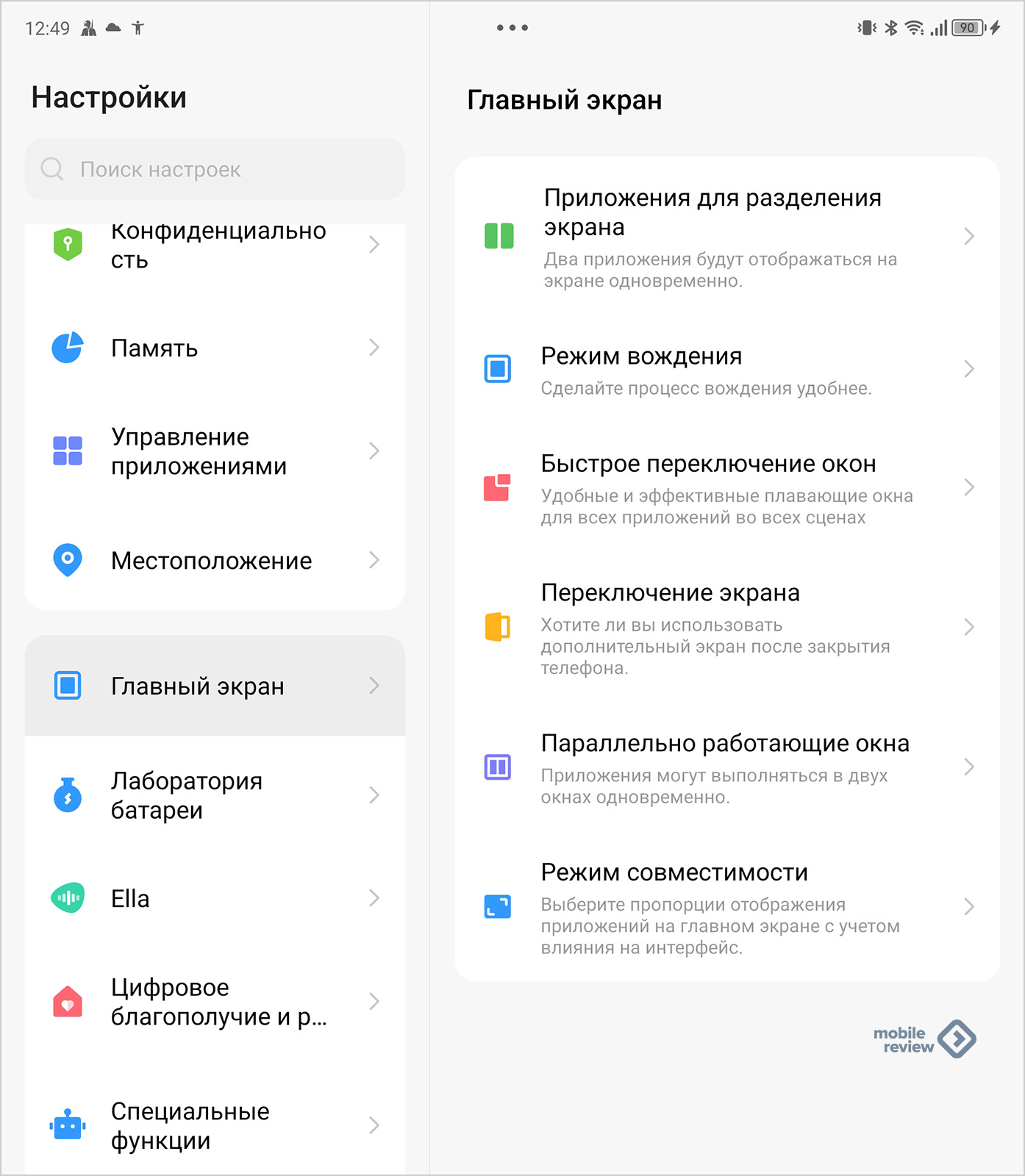Open Местоположение settings
Screen dimensions: 1025x1176
pos(215,561)
